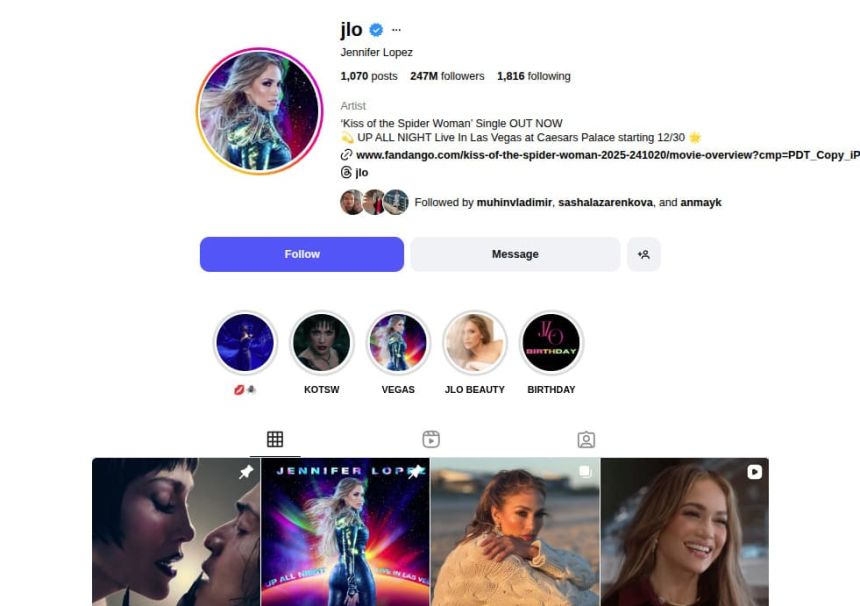860x606 pixels.
Task: Open the JLO BEAUTY story highlight
Action: [x=474, y=343]
